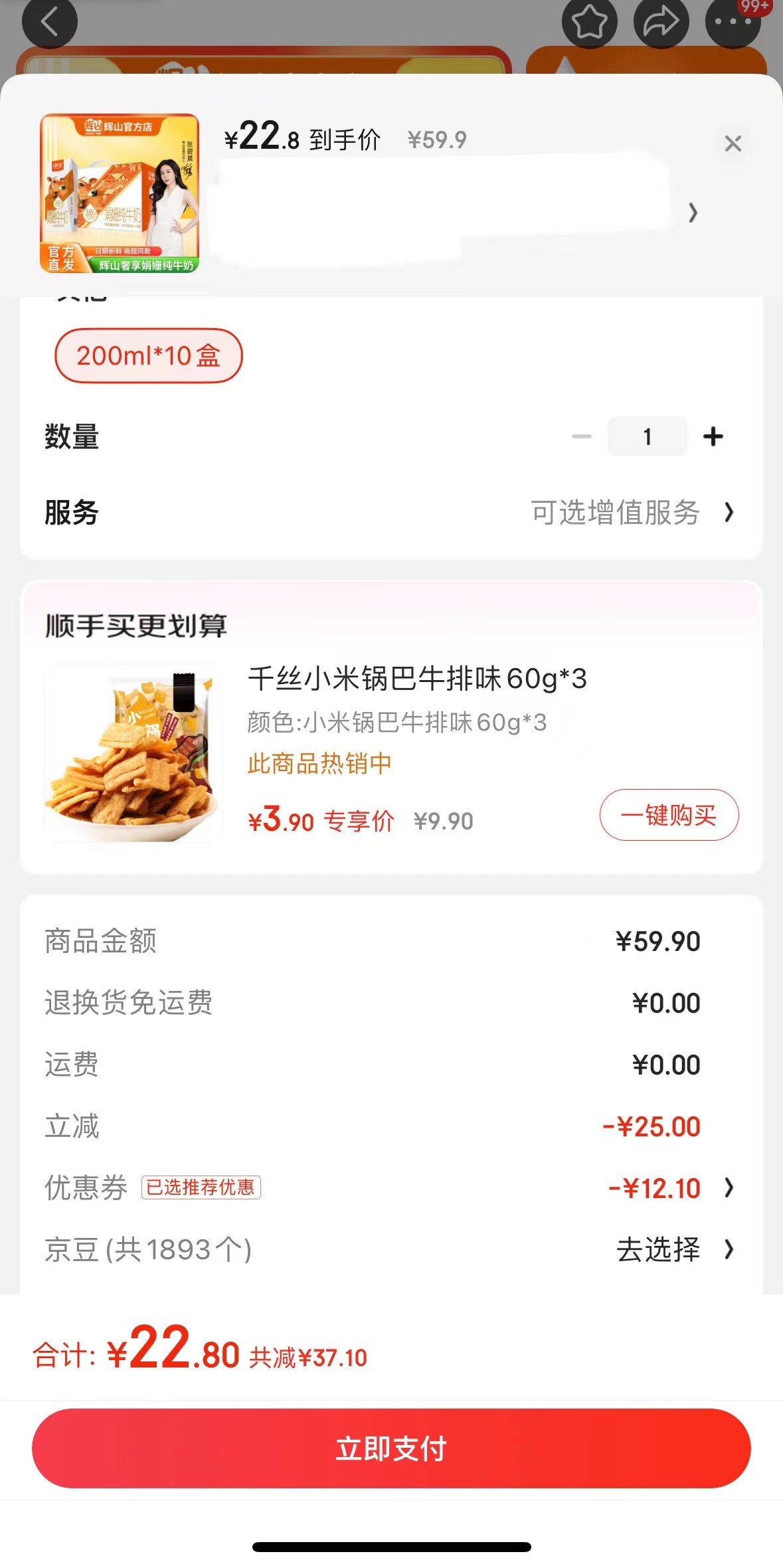Switch to 数量 quantity row

coord(71,436)
